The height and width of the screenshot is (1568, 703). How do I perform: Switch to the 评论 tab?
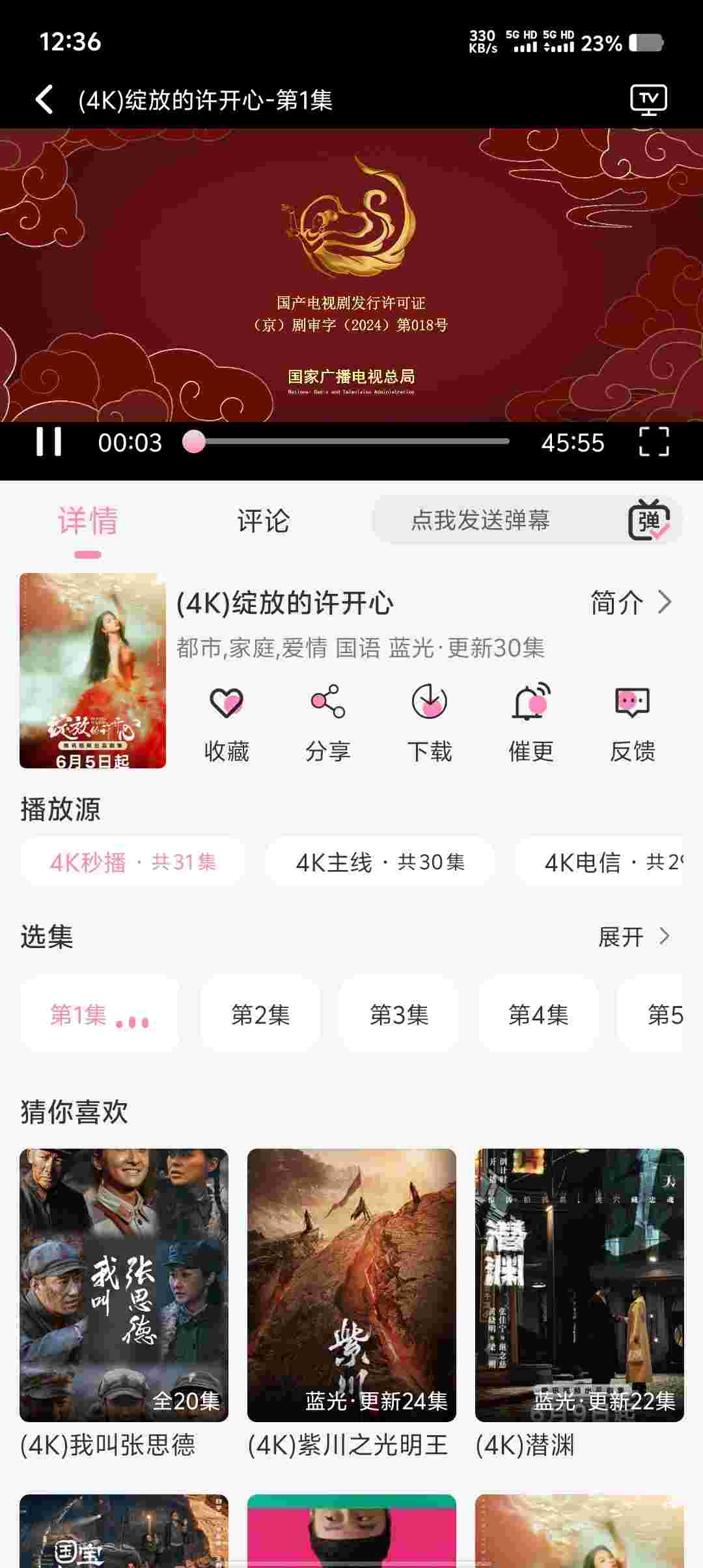(263, 521)
